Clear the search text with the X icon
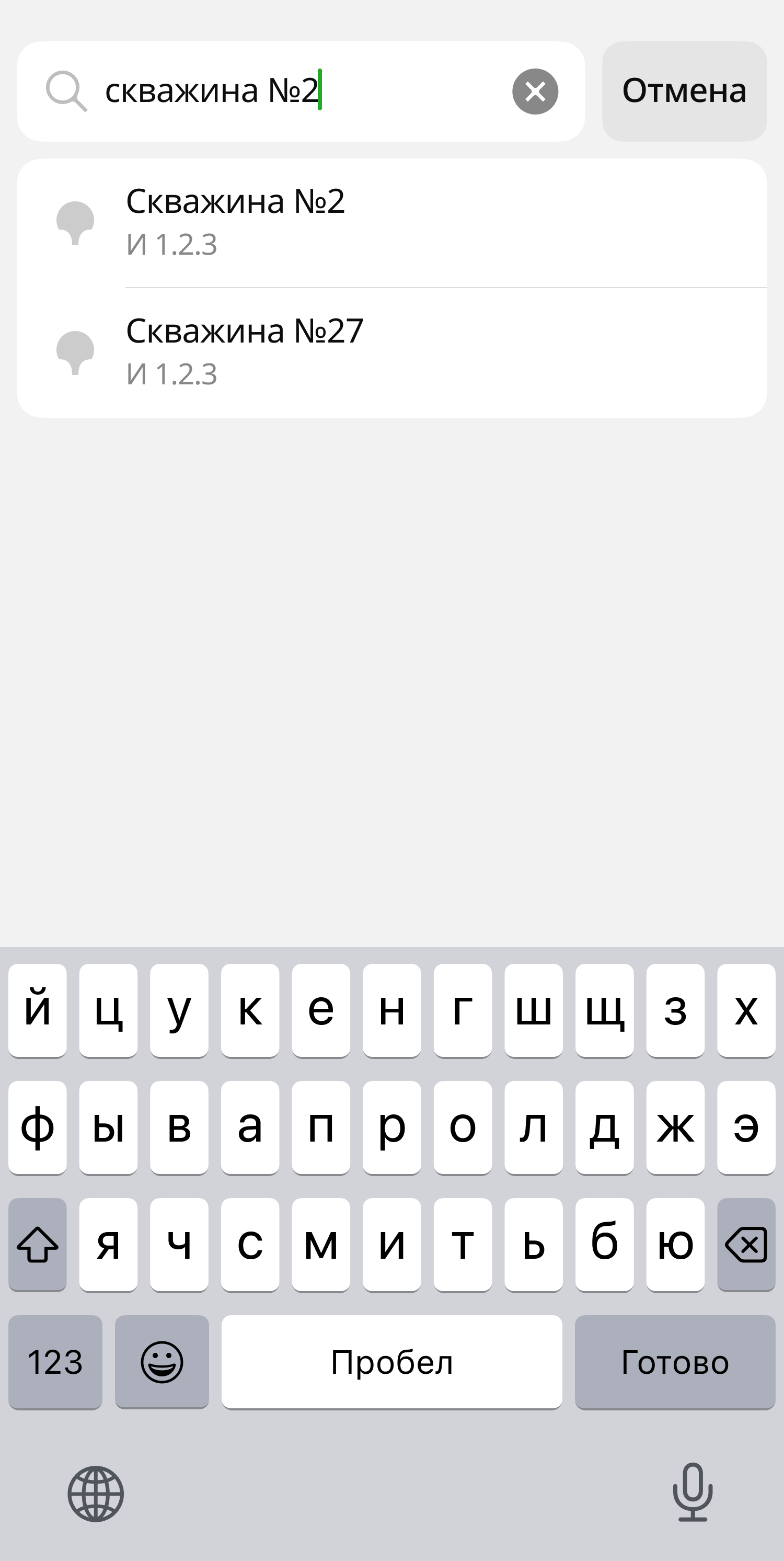Viewport: 784px width, 1561px height. point(535,92)
